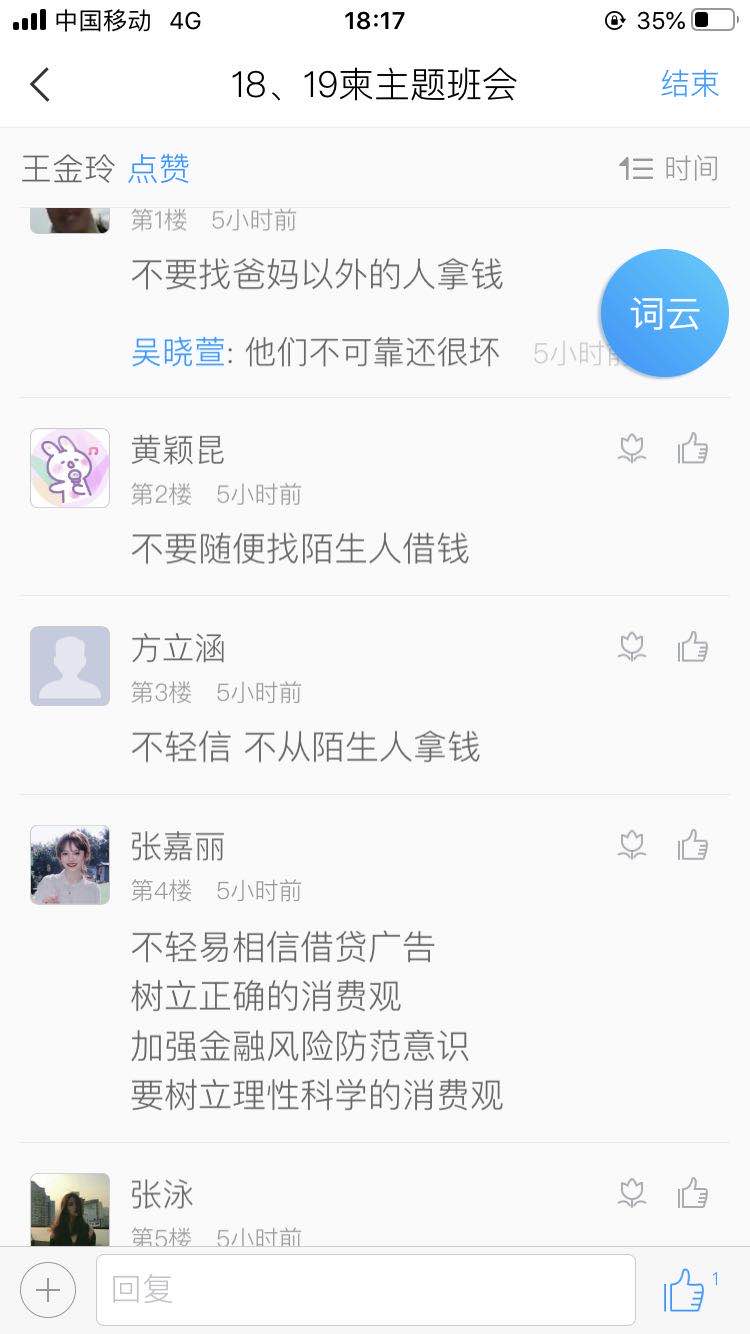The width and height of the screenshot is (750, 1334).
Task: Give a flower to 张泳's reply
Action: click(632, 1194)
